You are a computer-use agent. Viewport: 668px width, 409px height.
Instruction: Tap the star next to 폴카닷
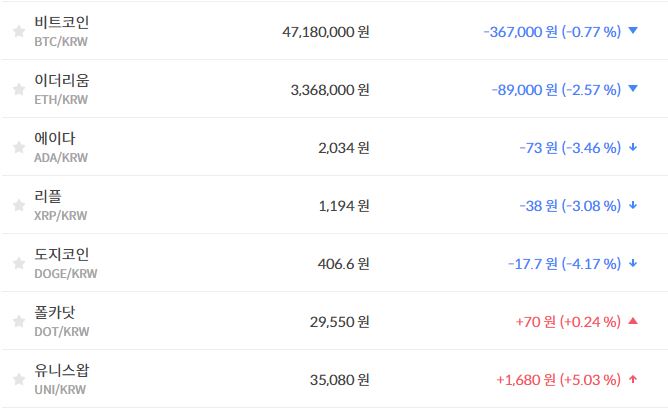(18, 322)
